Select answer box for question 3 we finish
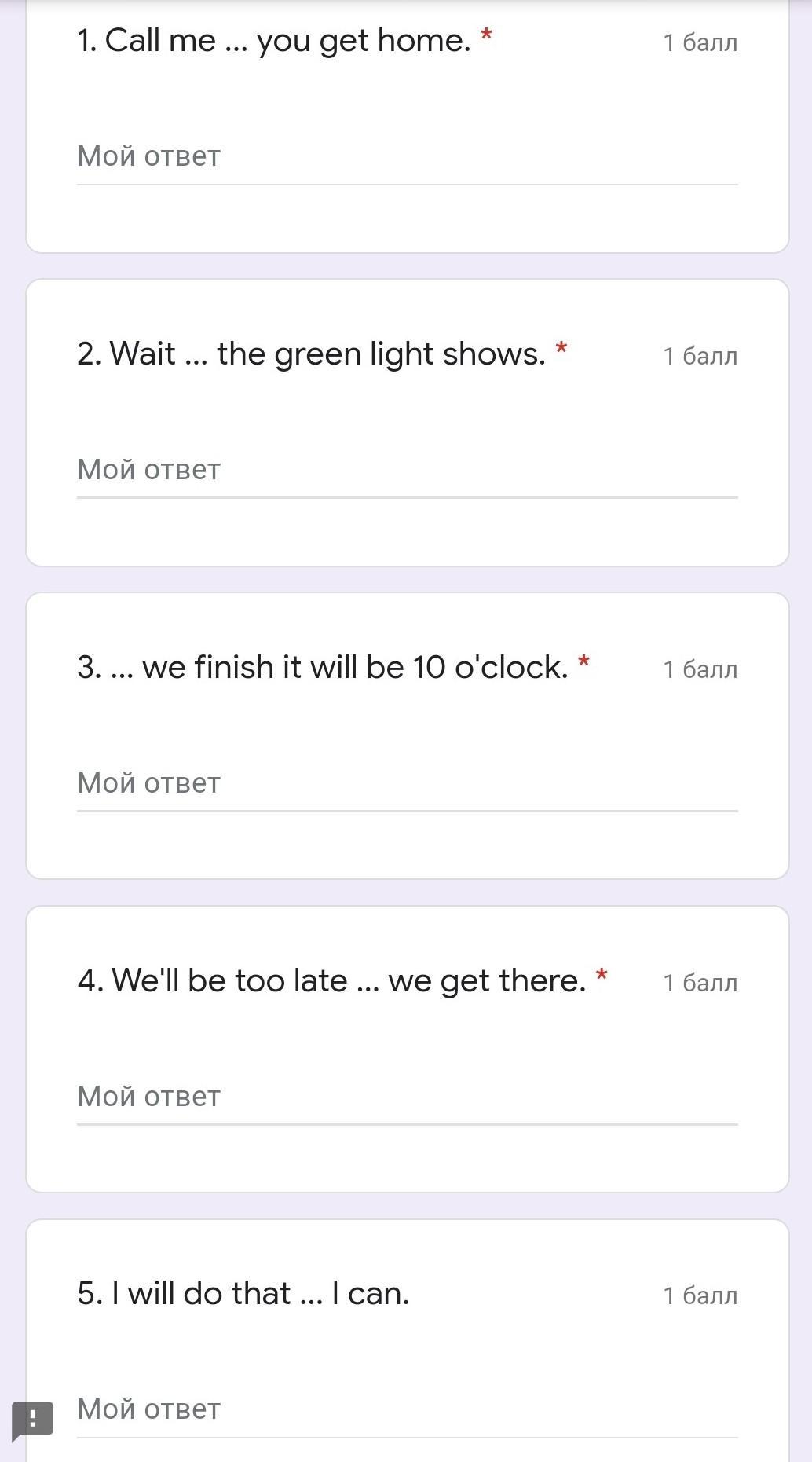812x1462 pixels. coord(407,783)
